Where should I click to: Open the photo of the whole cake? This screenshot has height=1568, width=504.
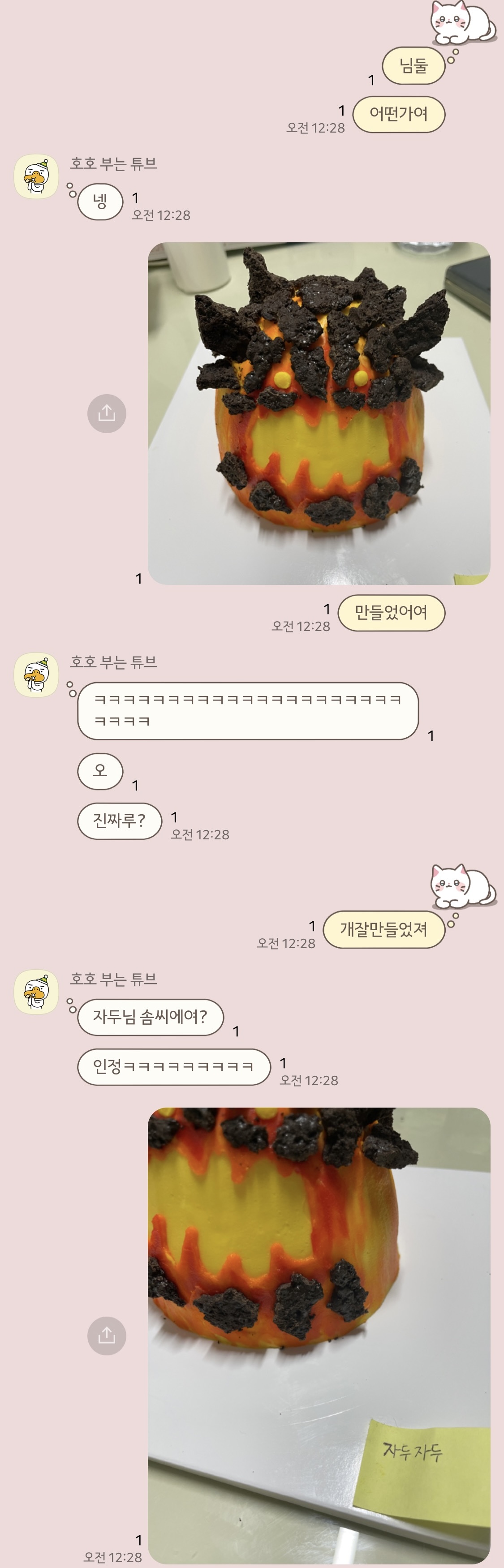point(319,413)
